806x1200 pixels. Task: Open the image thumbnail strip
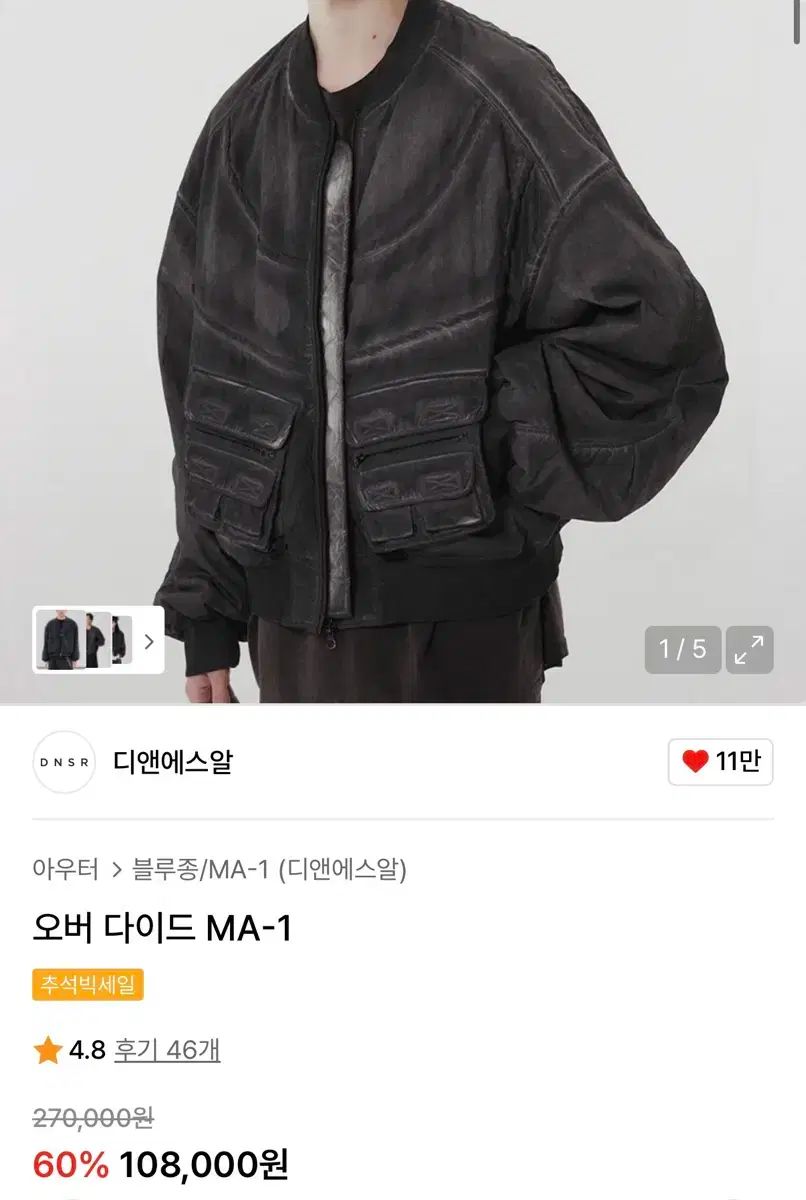[98, 640]
